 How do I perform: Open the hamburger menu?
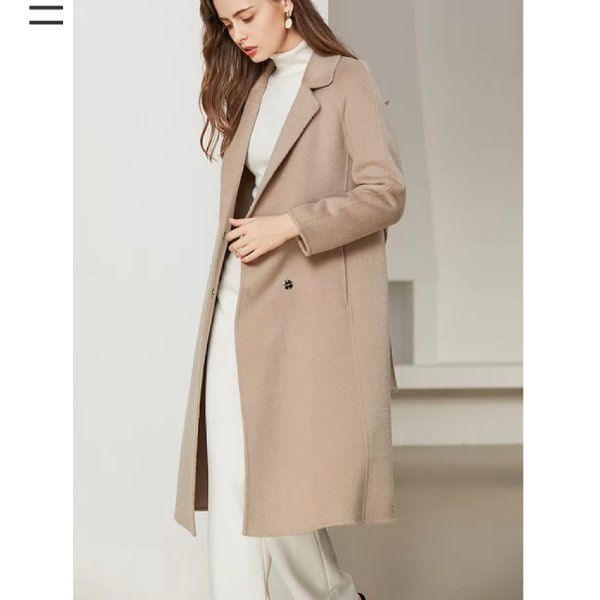pyautogui.click(x=46, y=15)
